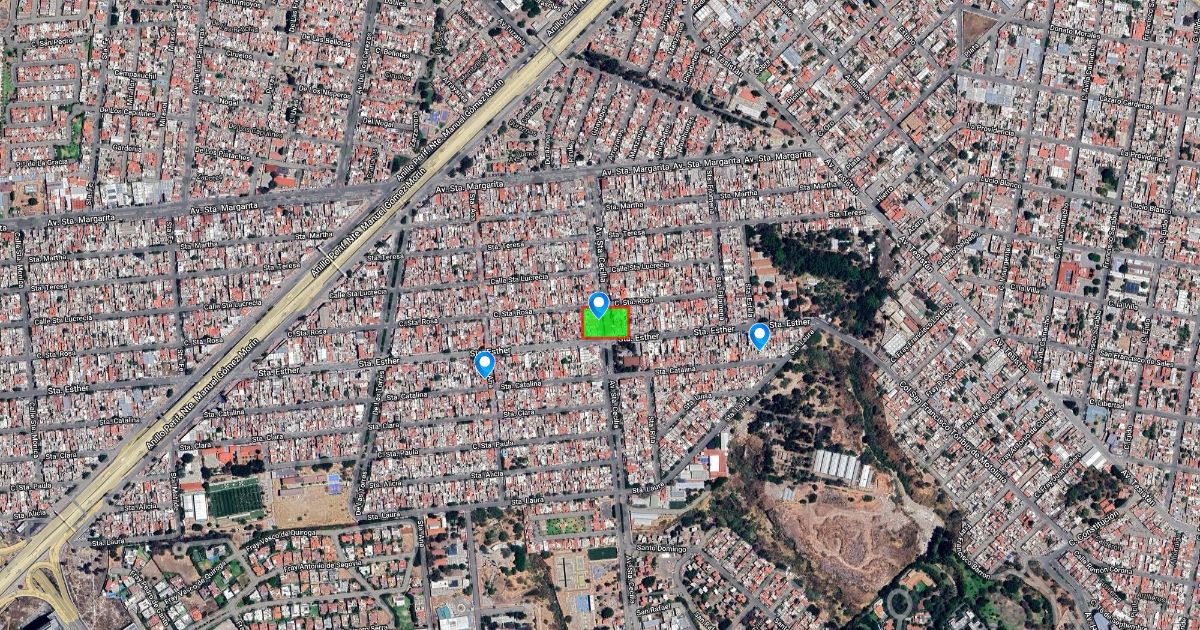1200x630 pixels.
Task: Tap the pin on Sta. Esther beside the park
Action: (759, 335)
